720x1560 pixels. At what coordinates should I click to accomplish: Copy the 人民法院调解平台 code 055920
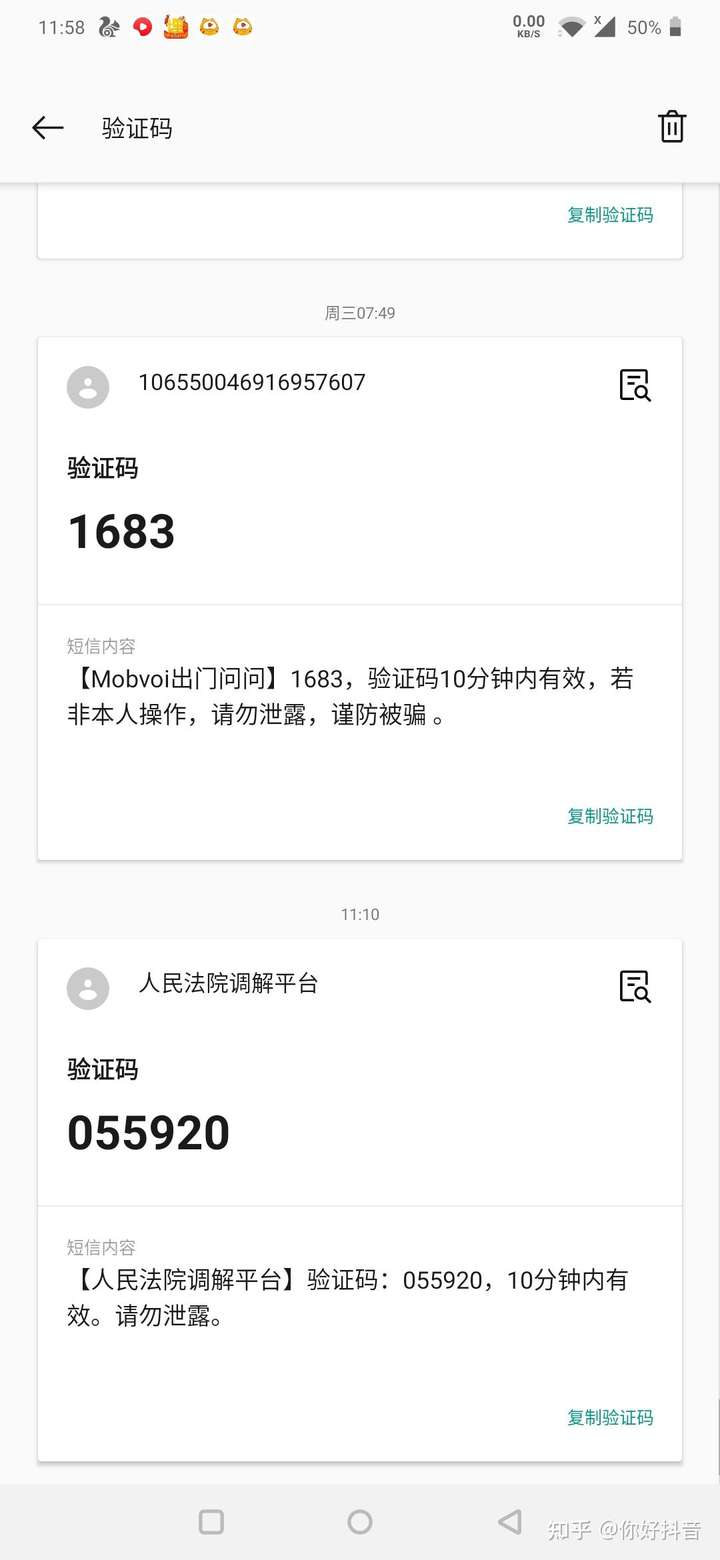coord(610,1417)
